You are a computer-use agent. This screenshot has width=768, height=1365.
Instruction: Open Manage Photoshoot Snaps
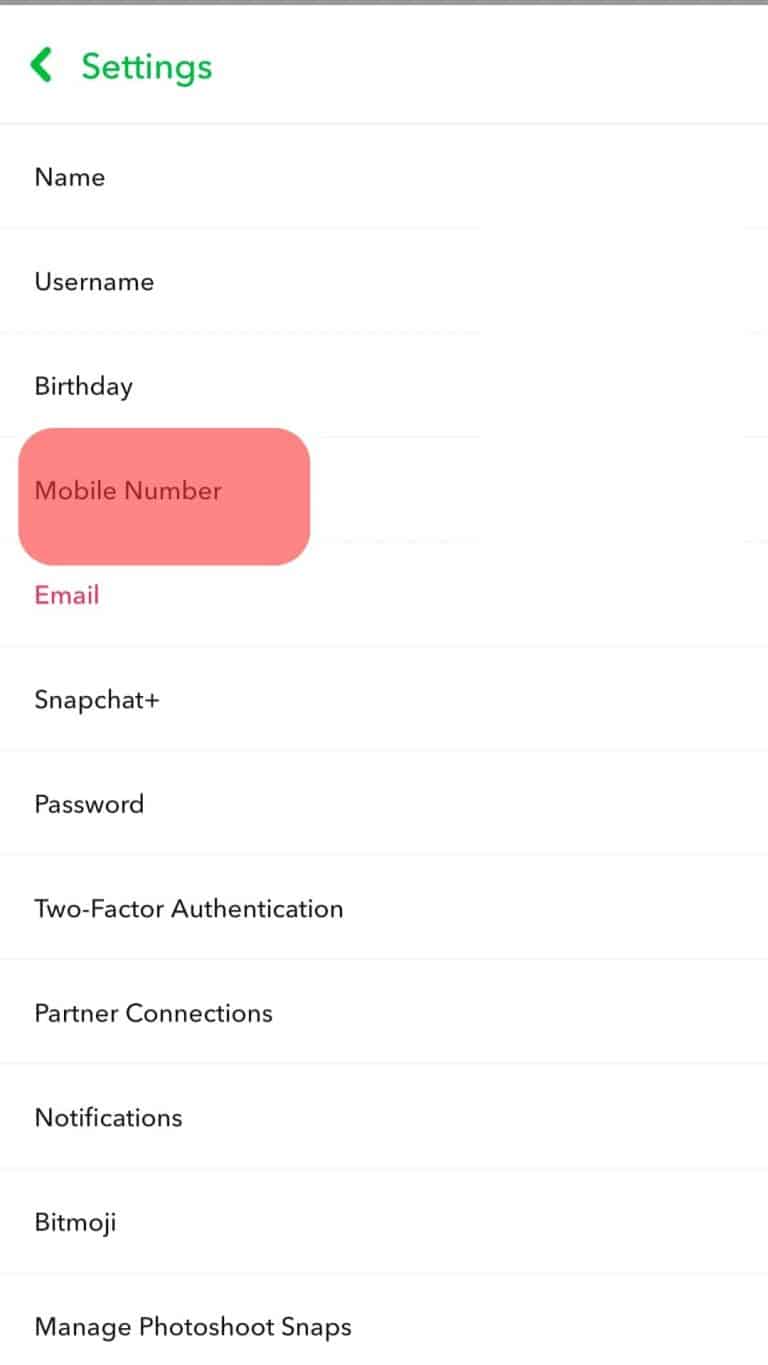(192, 1326)
